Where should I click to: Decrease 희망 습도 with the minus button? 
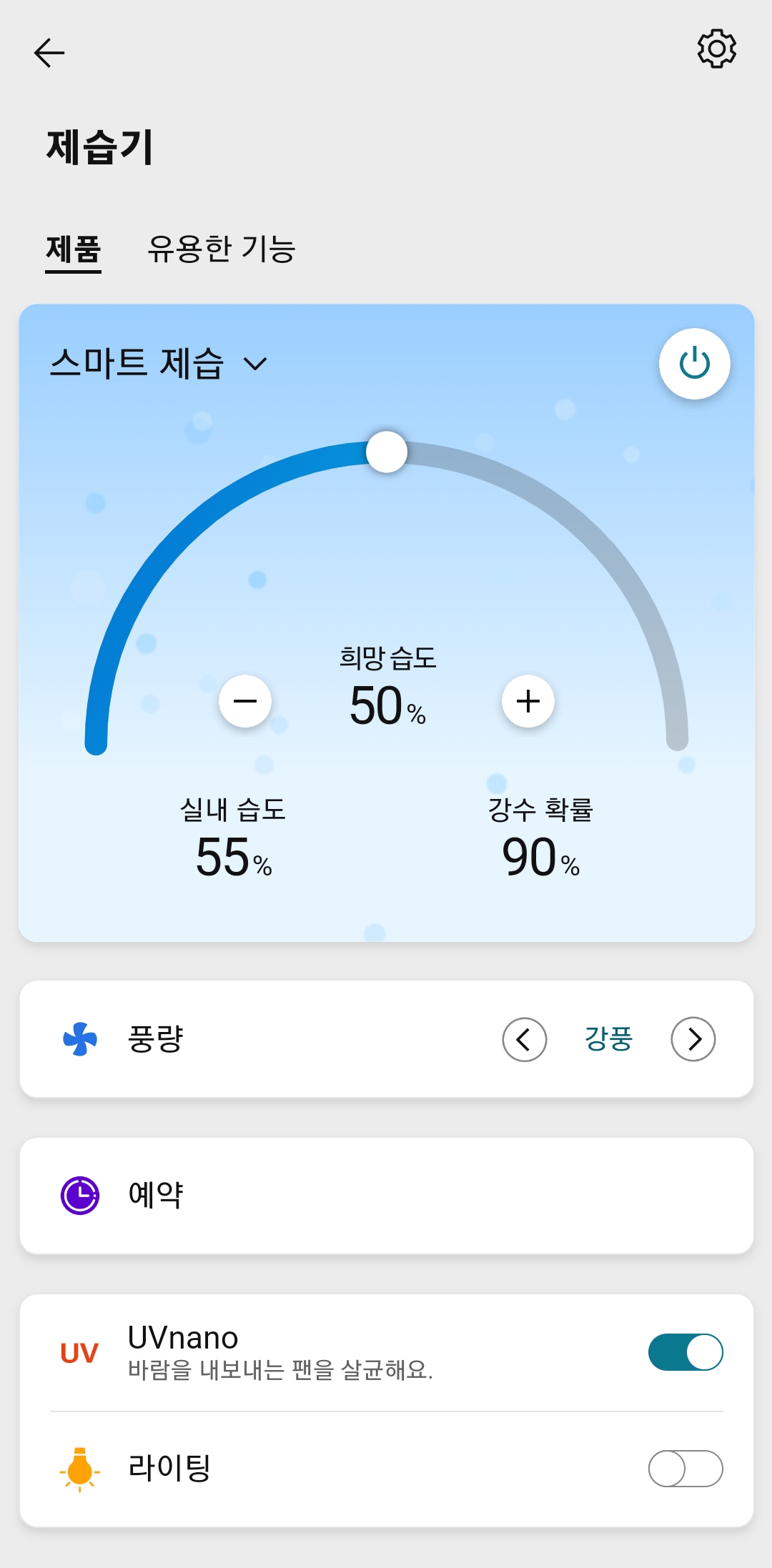(245, 701)
